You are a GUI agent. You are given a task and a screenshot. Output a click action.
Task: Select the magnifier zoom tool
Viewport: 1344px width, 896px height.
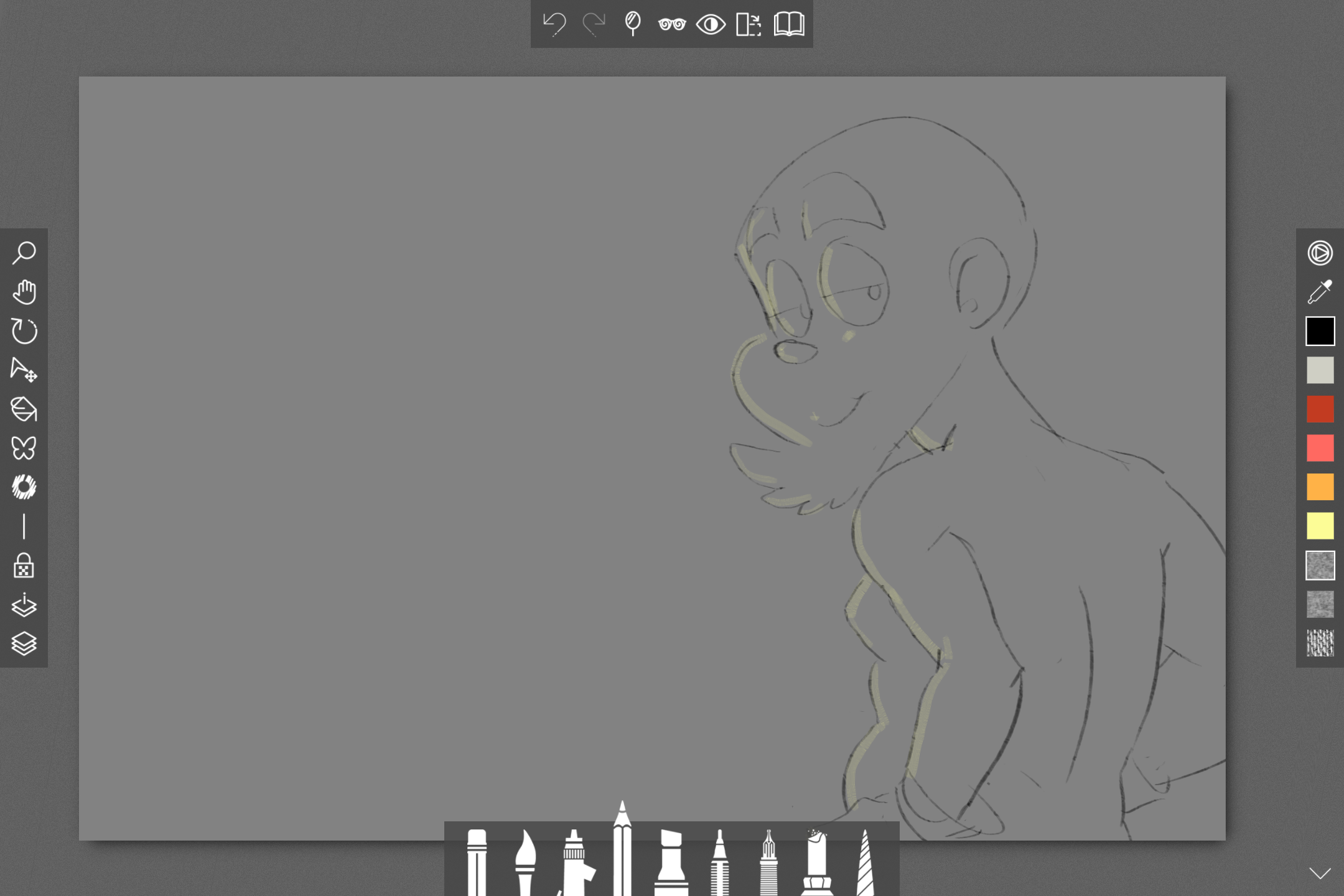coord(24,253)
